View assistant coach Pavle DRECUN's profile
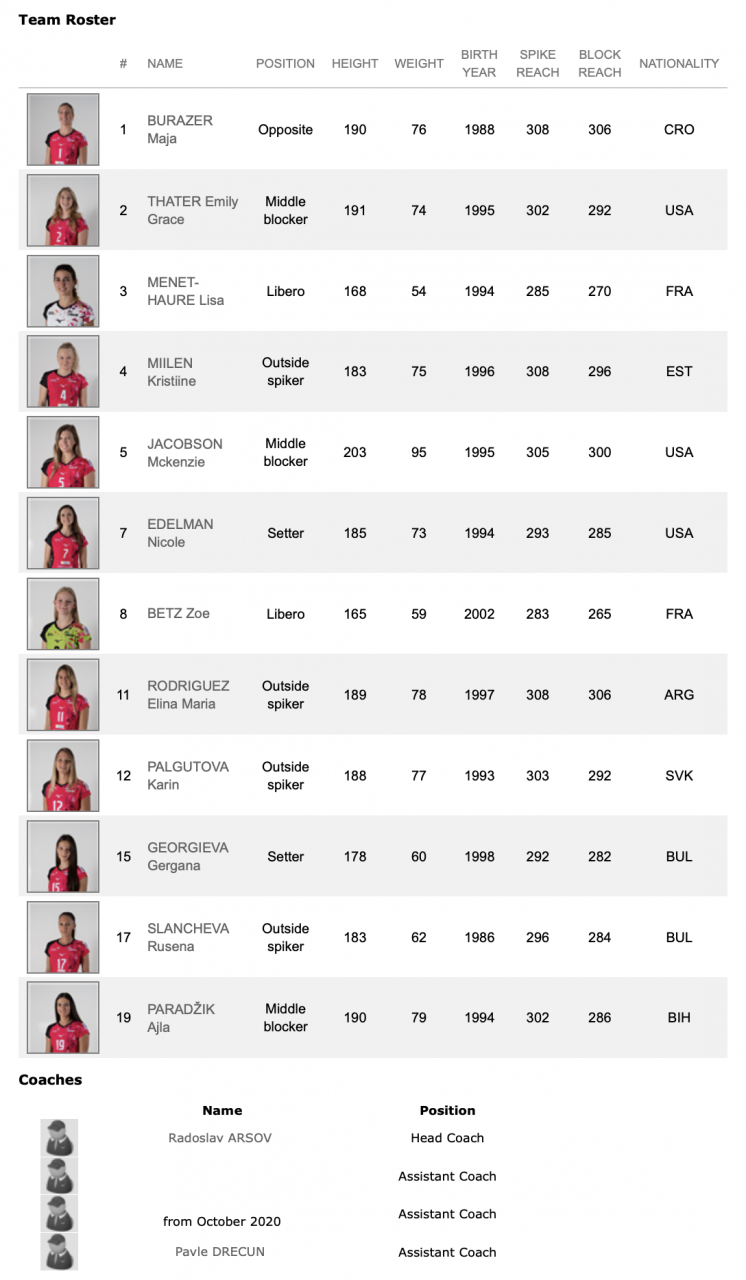Image resolution: width=746 pixels, height=1280 pixels. (x=220, y=1252)
